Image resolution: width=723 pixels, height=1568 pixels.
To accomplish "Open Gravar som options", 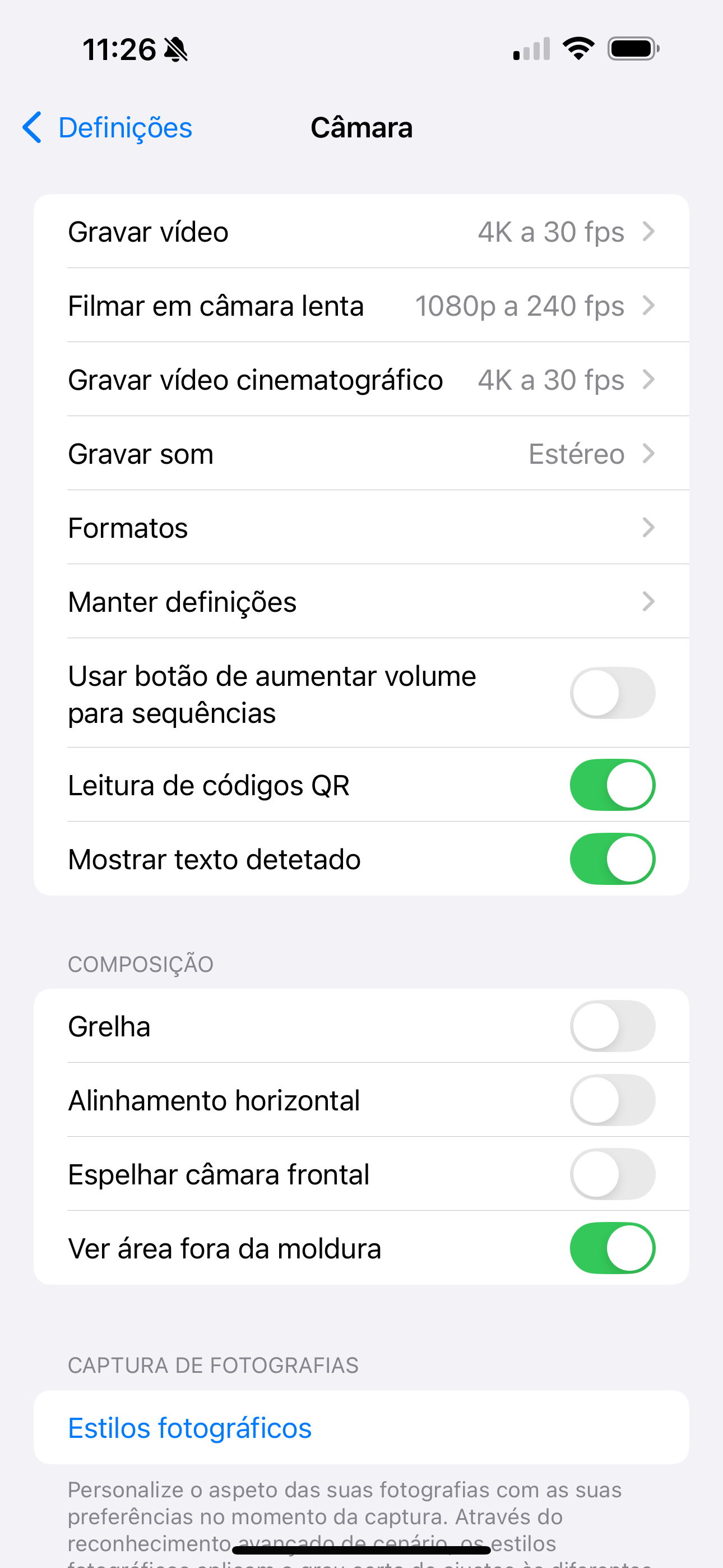I will (361, 454).
